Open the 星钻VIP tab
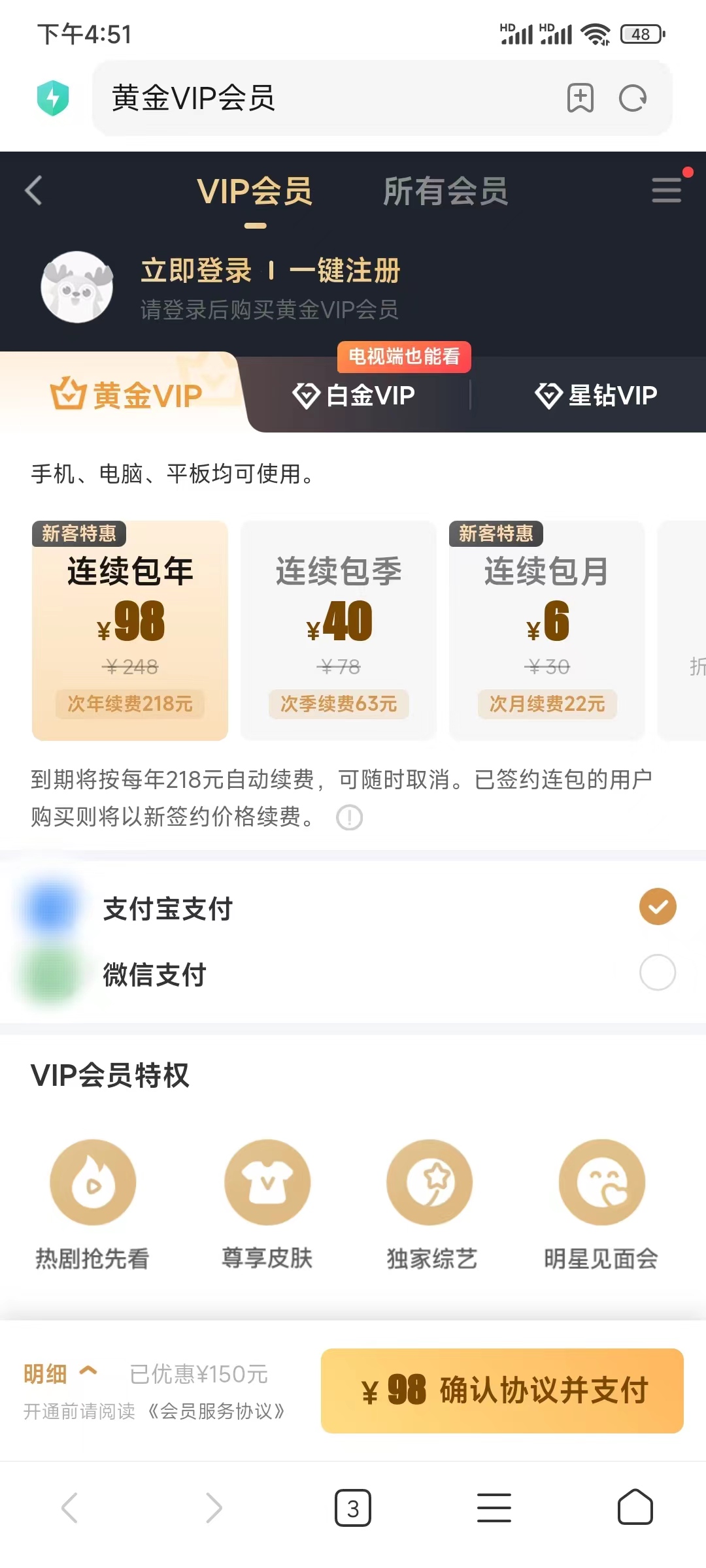The image size is (706, 1568). point(596,395)
